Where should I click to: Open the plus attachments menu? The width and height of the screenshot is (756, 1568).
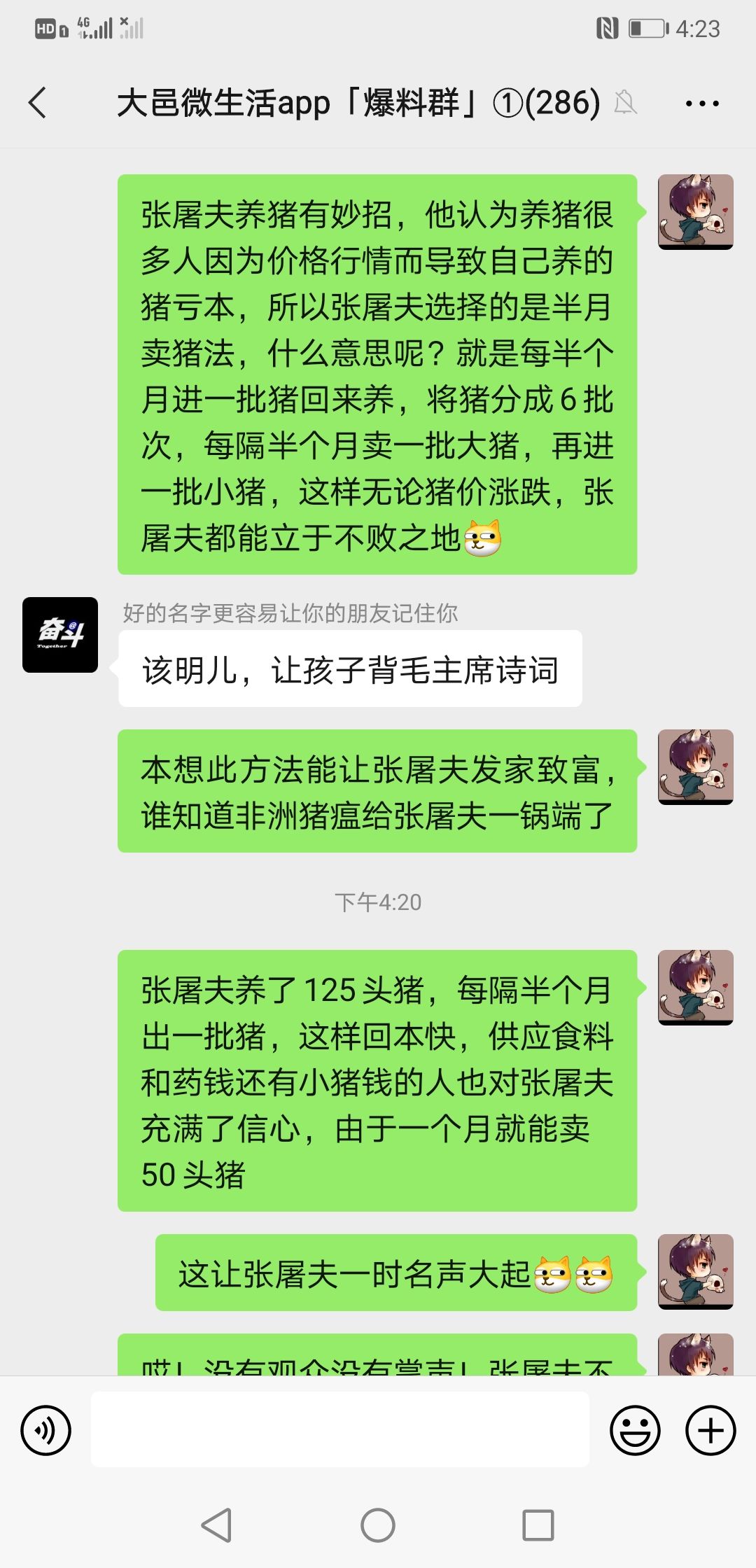710,1430
